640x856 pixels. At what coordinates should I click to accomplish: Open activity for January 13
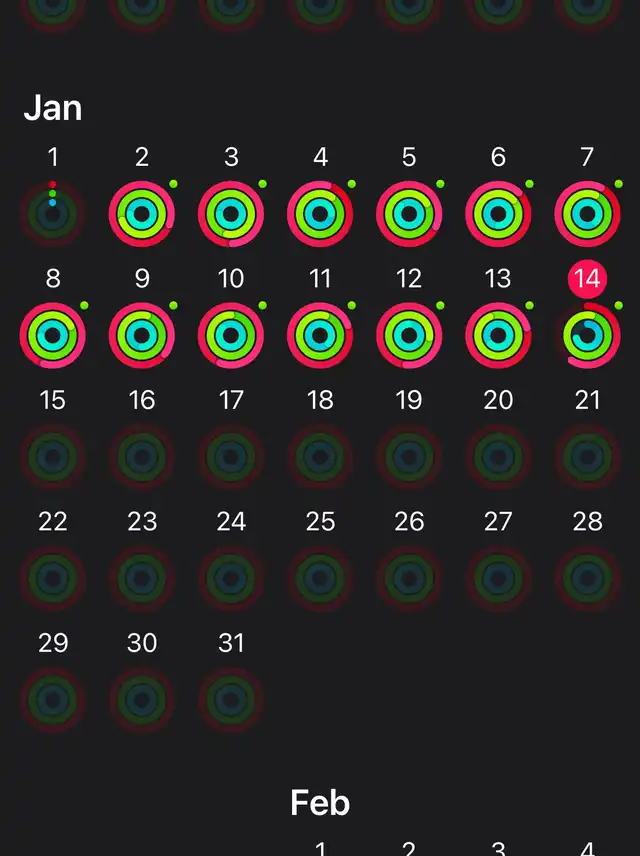498,335
